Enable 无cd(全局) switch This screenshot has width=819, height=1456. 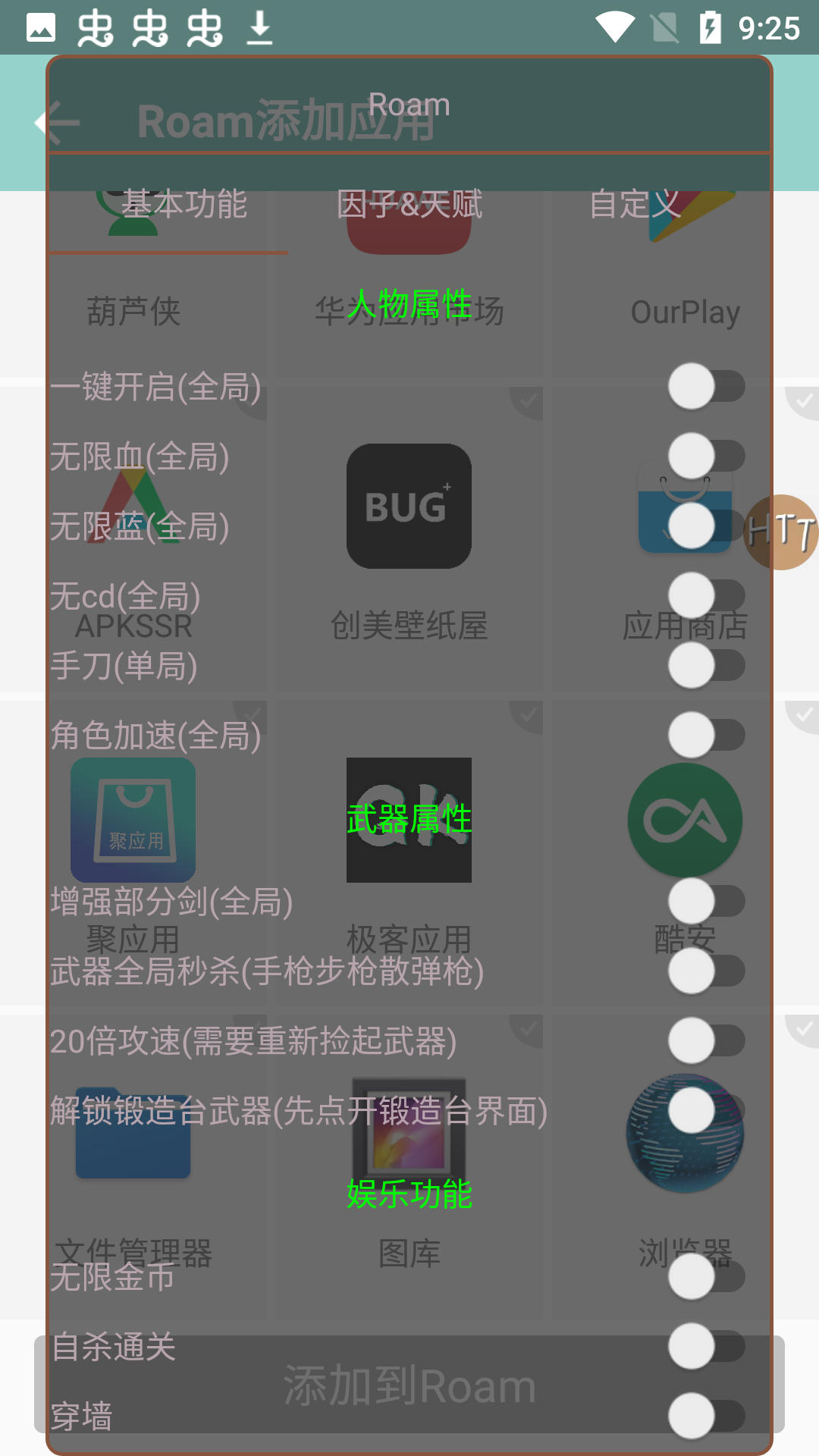pos(707,596)
